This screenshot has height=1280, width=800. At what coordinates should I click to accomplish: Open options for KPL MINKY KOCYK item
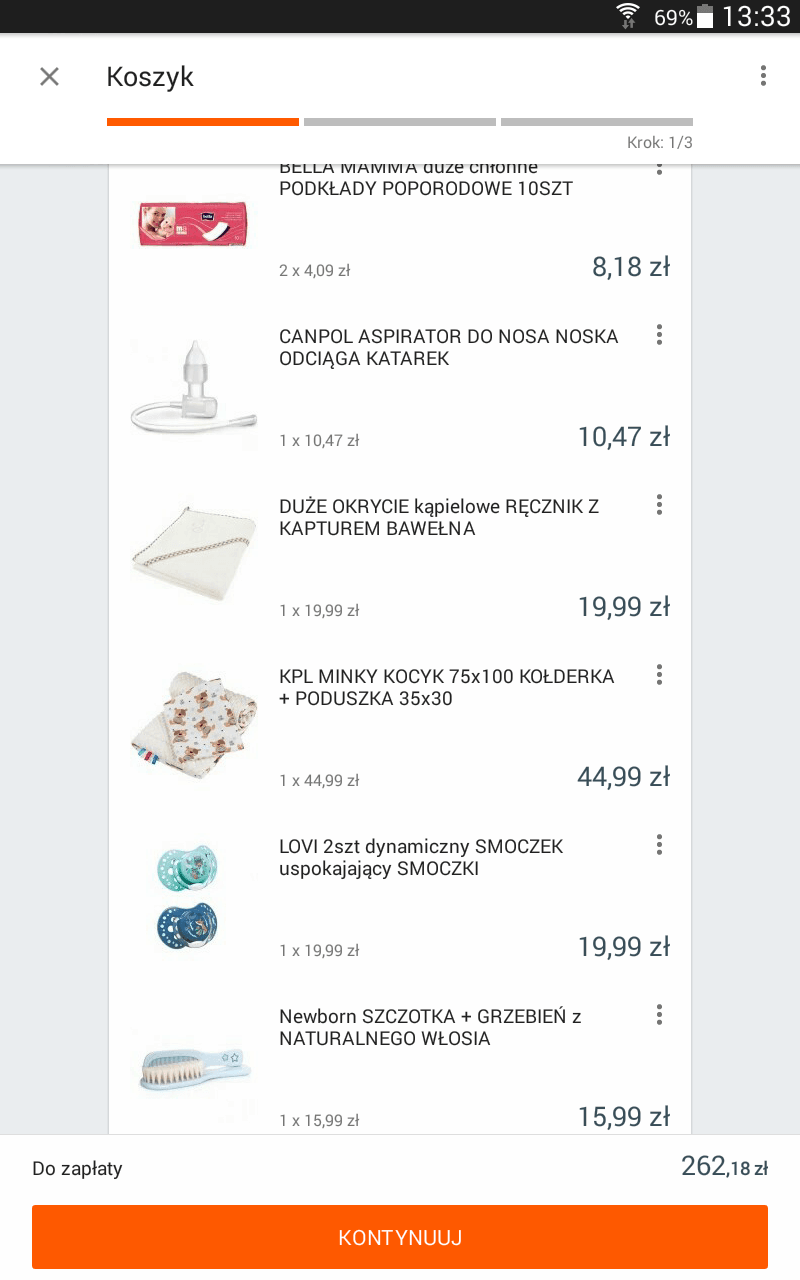coord(659,675)
